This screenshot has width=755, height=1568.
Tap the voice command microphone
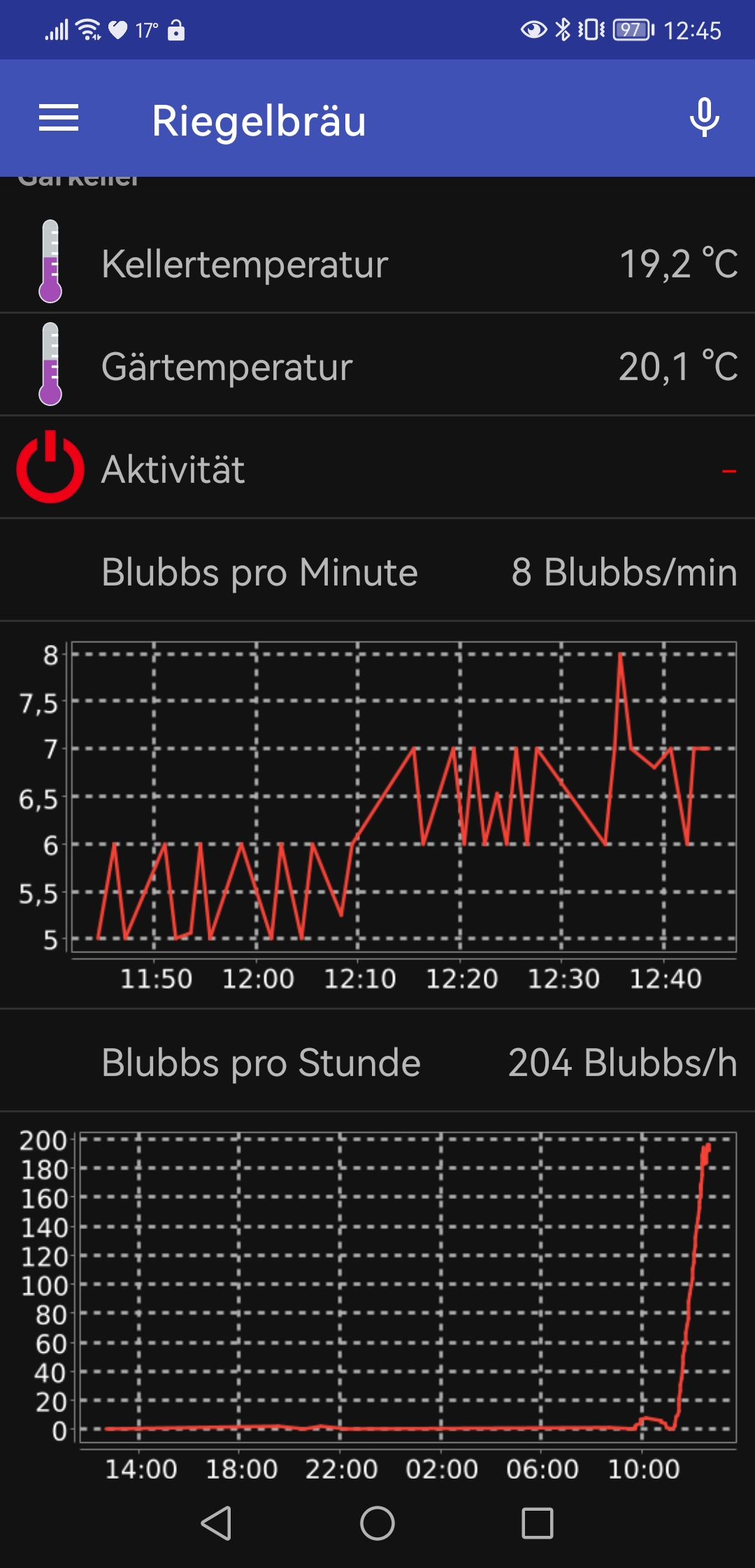tap(704, 118)
